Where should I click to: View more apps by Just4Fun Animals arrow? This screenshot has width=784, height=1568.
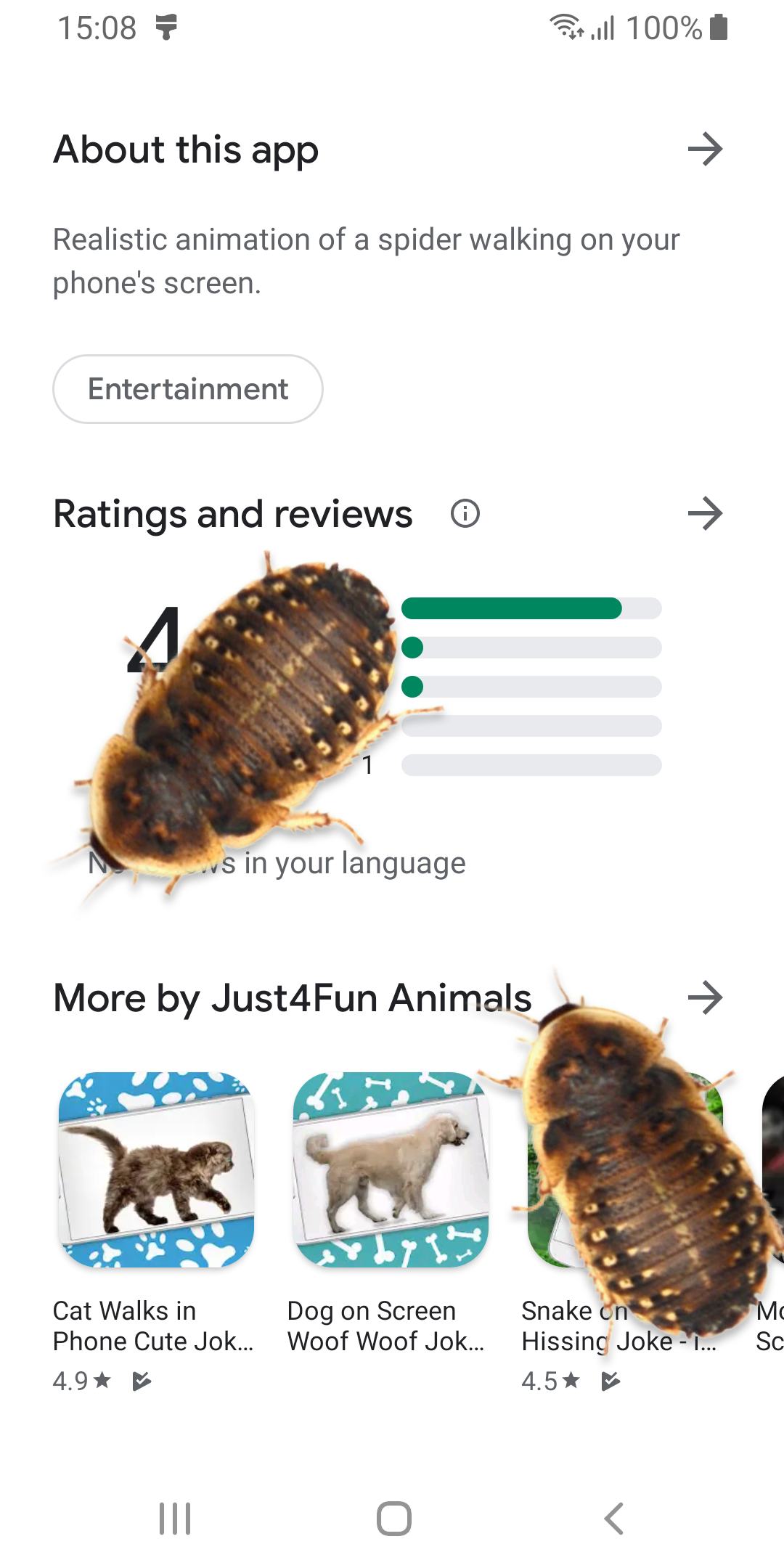coord(705,997)
